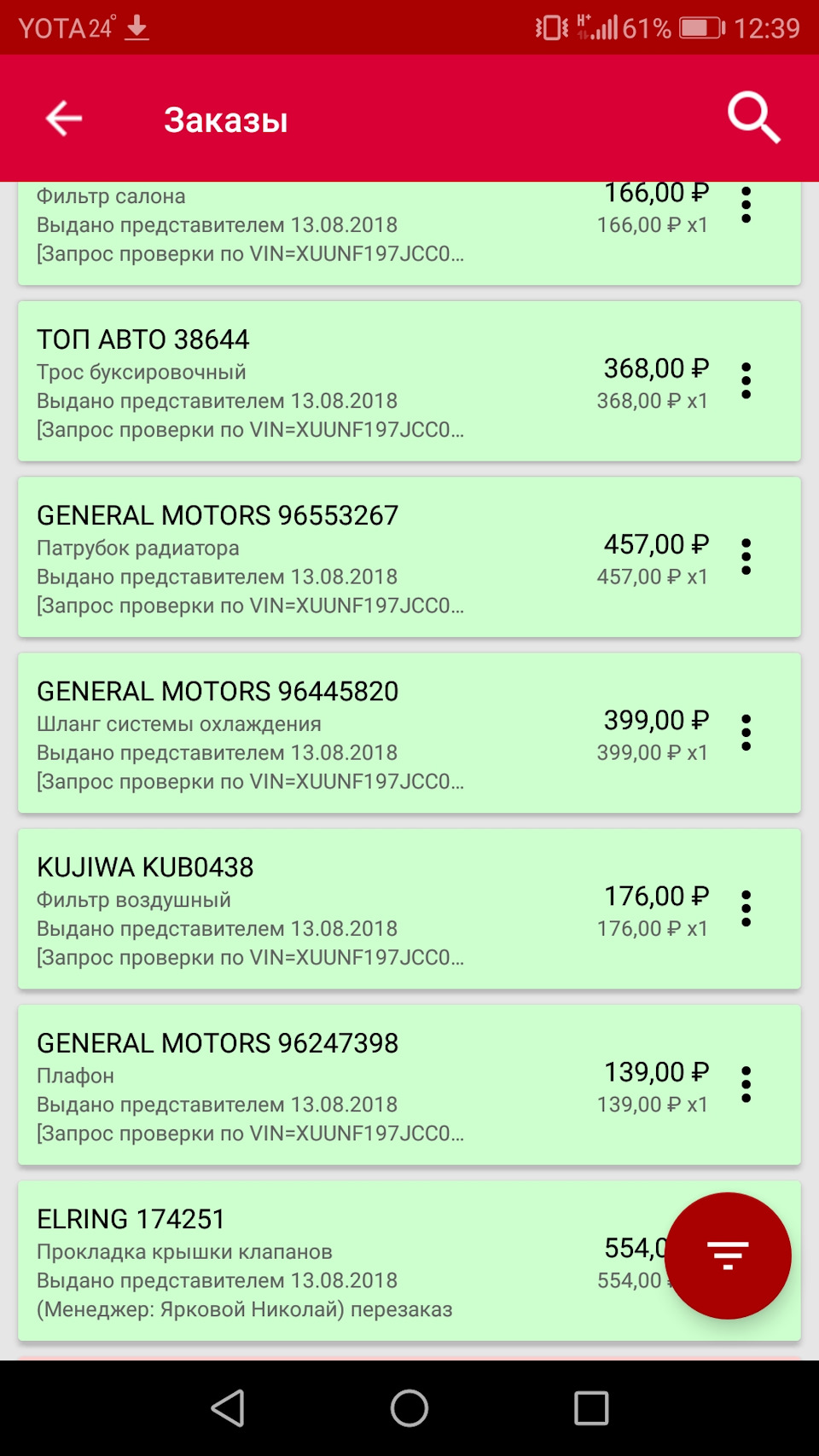Open options menu for ТОП АВТО 38644 order
The height and width of the screenshot is (1456, 819).
point(746,384)
